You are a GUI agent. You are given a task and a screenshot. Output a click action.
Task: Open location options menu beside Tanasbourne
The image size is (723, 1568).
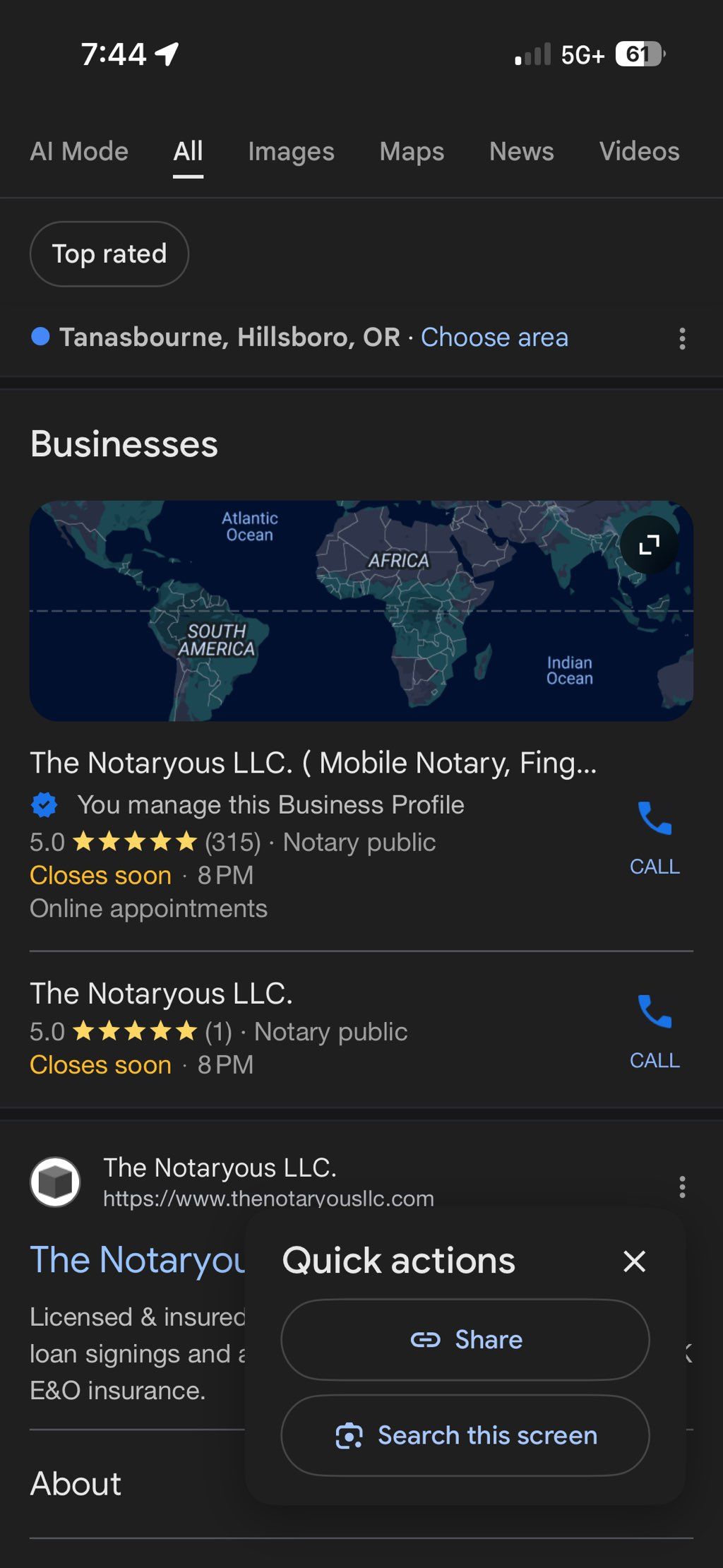coord(682,338)
